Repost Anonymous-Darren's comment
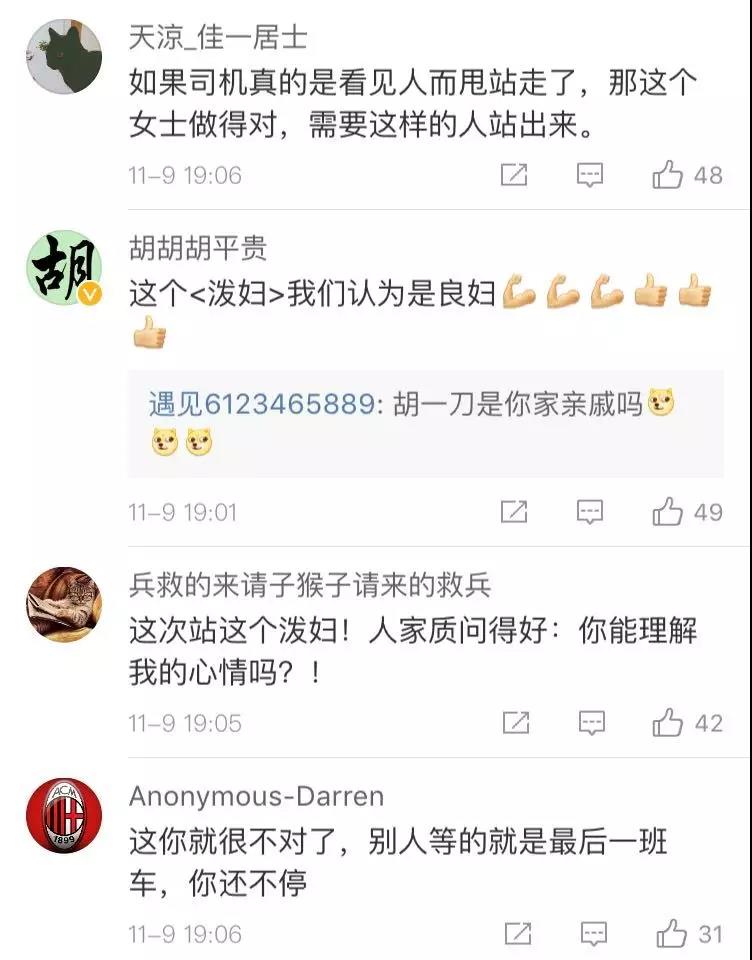The width and height of the screenshot is (752, 960). coord(518,934)
